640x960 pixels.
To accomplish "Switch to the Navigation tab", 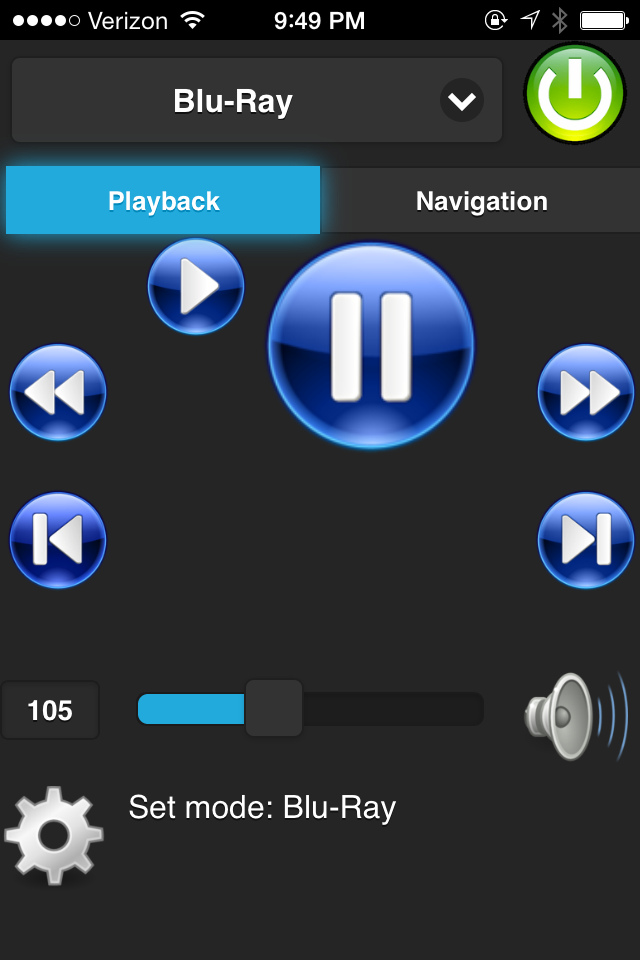I will tap(481, 201).
